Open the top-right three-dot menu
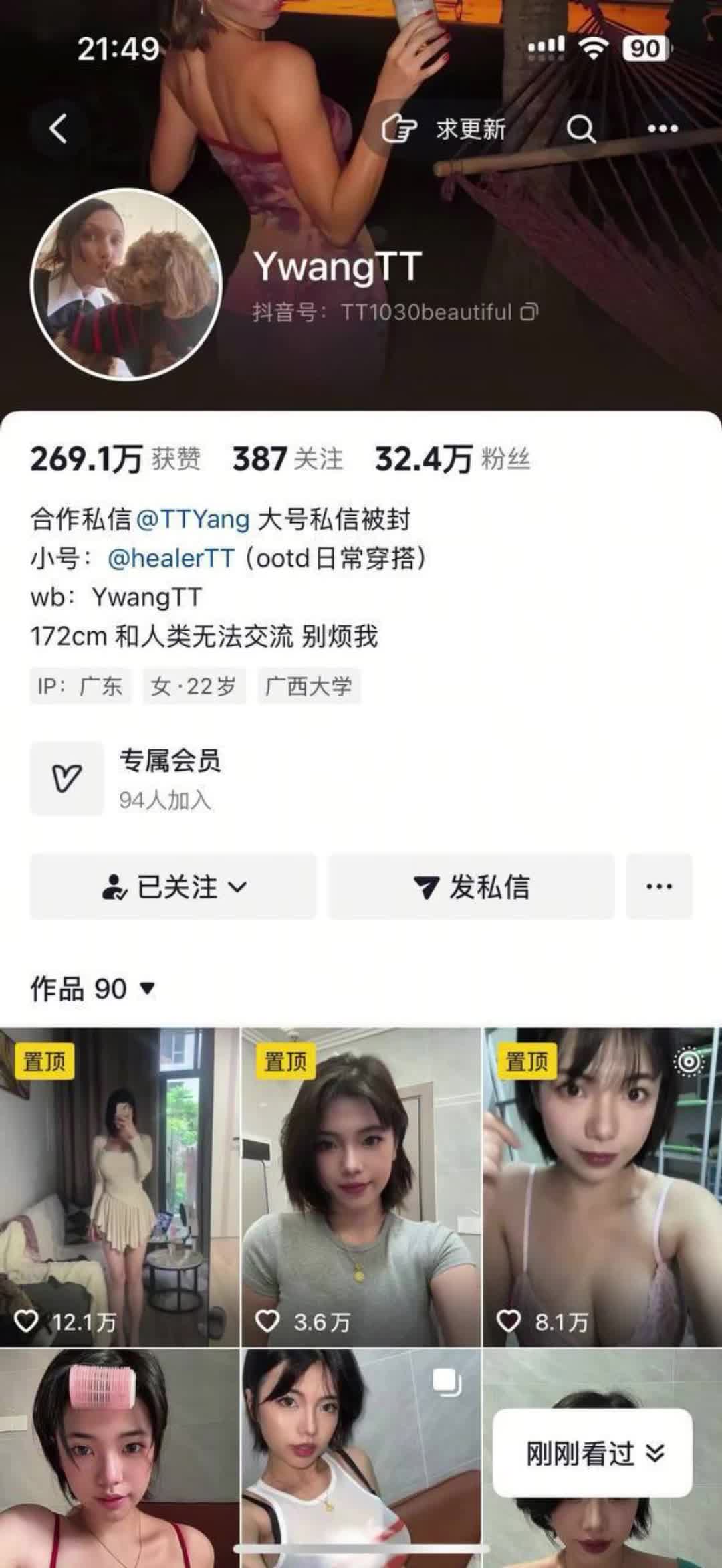Screen dimensions: 722x1568 coord(662,128)
